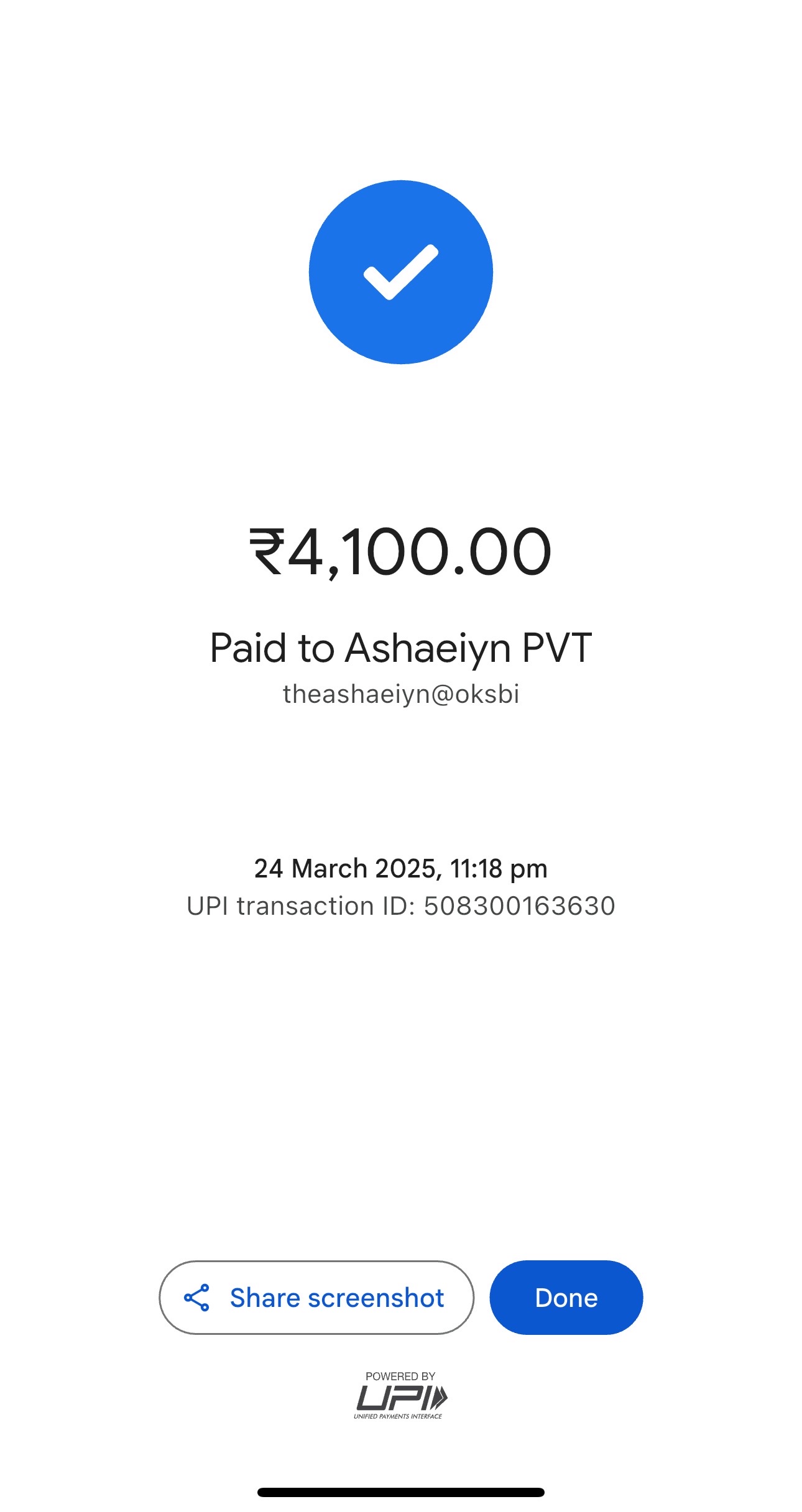The image size is (802, 1512).
Task: Share screenshot of this payment
Action: pos(316,1298)
